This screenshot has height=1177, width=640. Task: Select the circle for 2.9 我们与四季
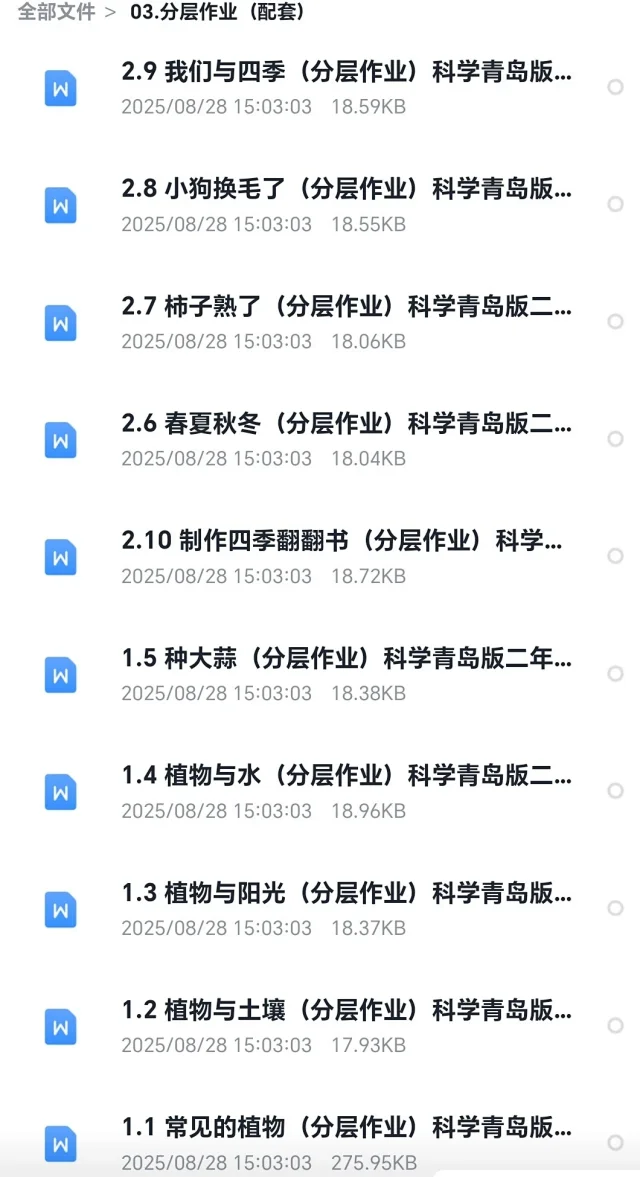click(x=615, y=87)
